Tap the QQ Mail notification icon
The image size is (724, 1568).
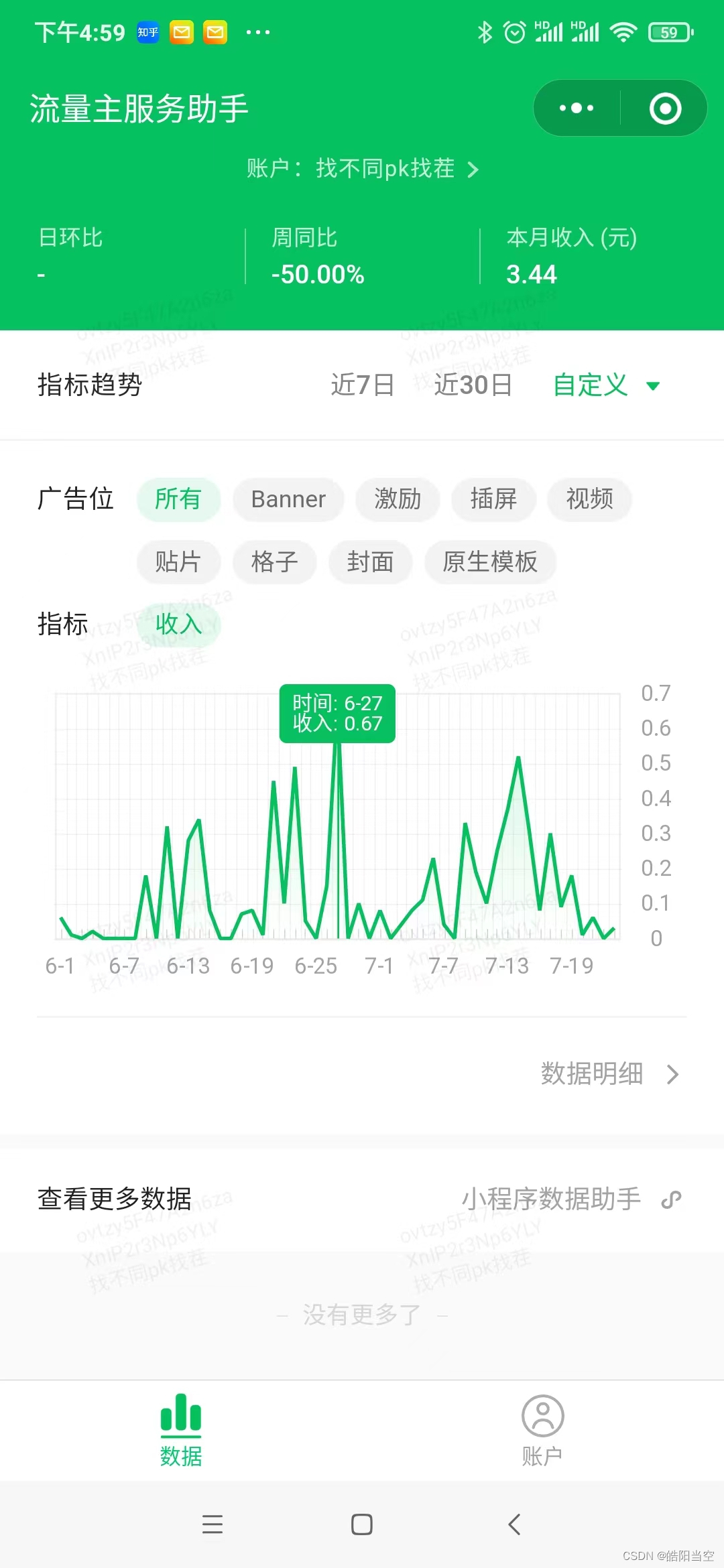click(x=181, y=31)
